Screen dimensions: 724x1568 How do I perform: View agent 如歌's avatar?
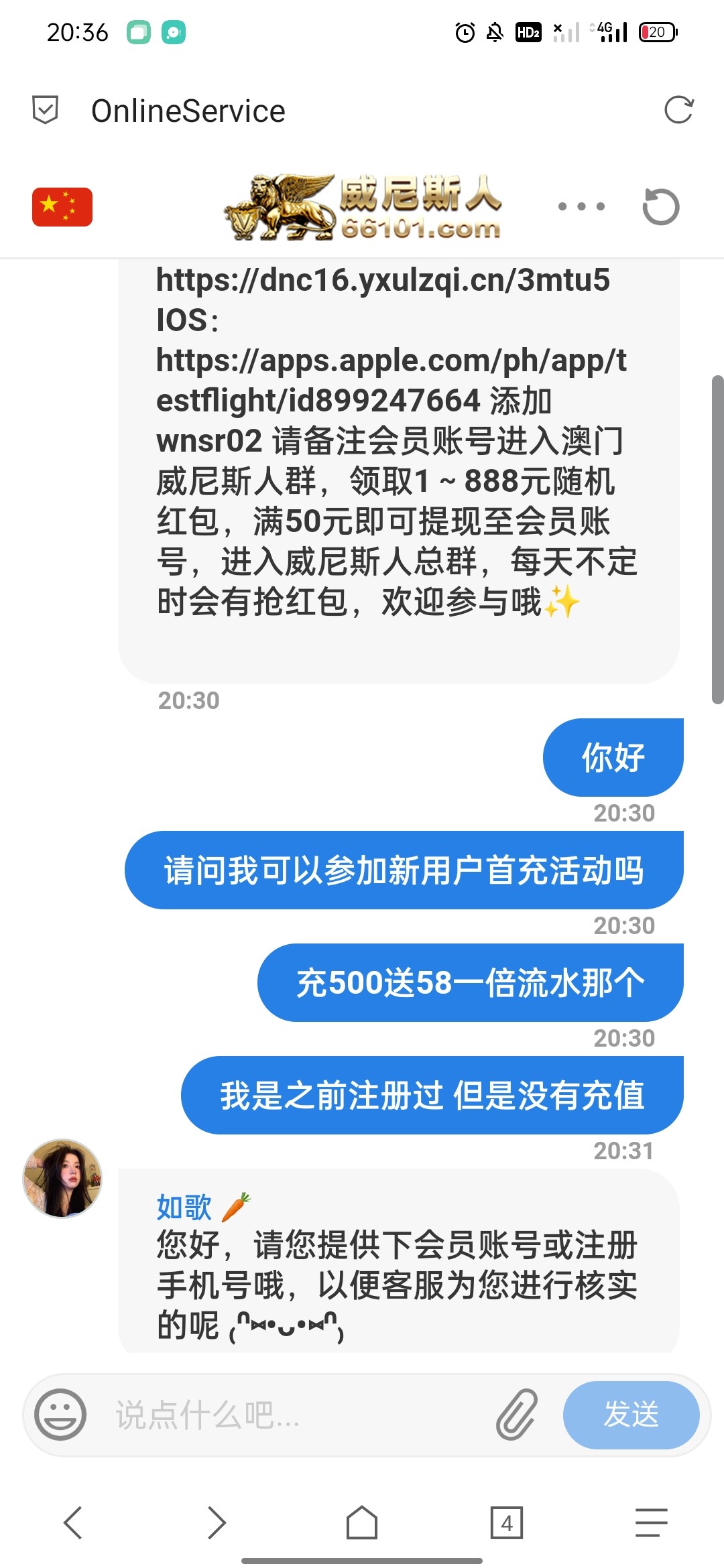click(x=62, y=1178)
